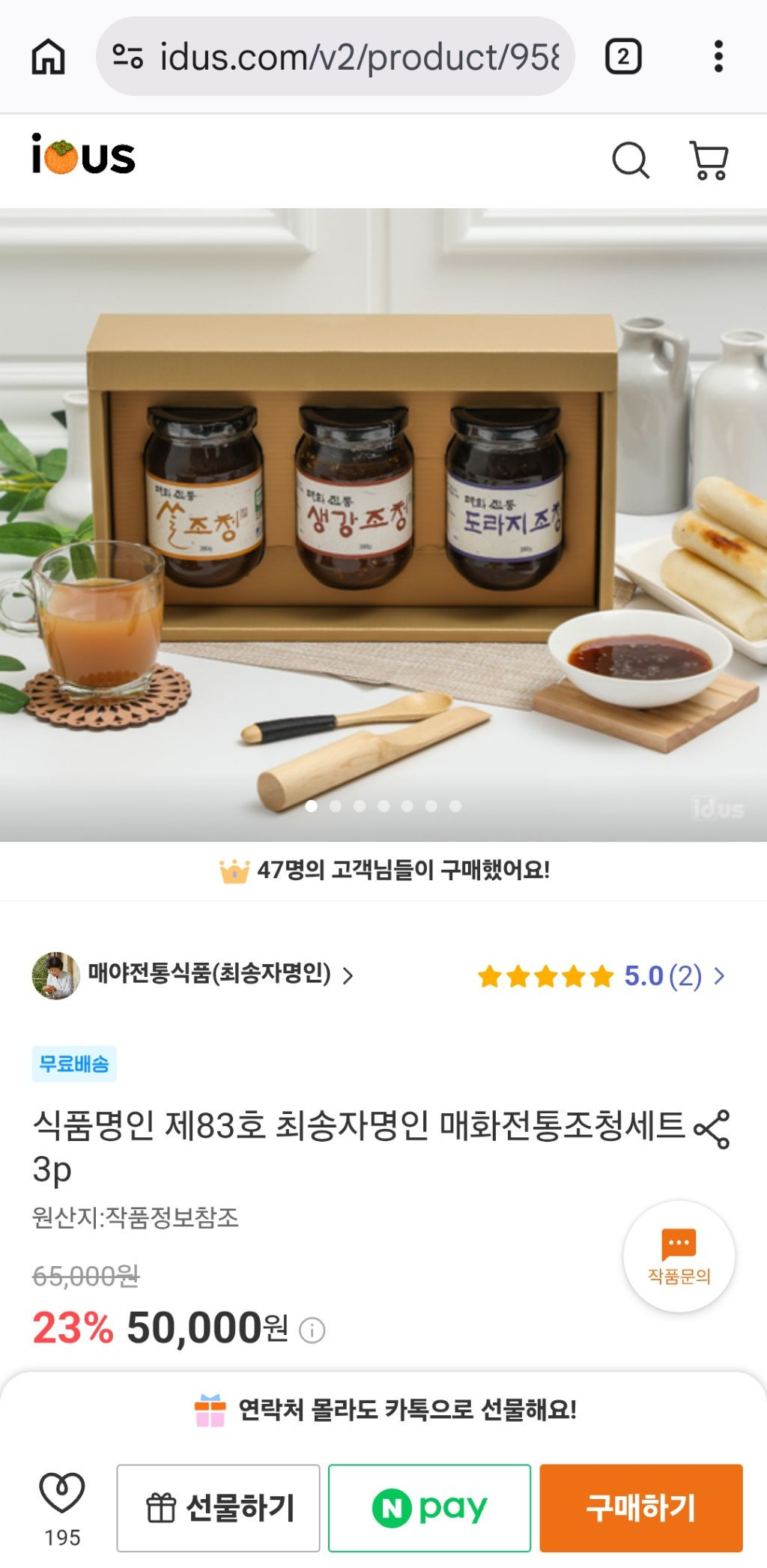Image resolution: width=767 pixels, height=1568 pixels.
Task: Tap 구매하기 to purchase
Action: coord(641,1508)
